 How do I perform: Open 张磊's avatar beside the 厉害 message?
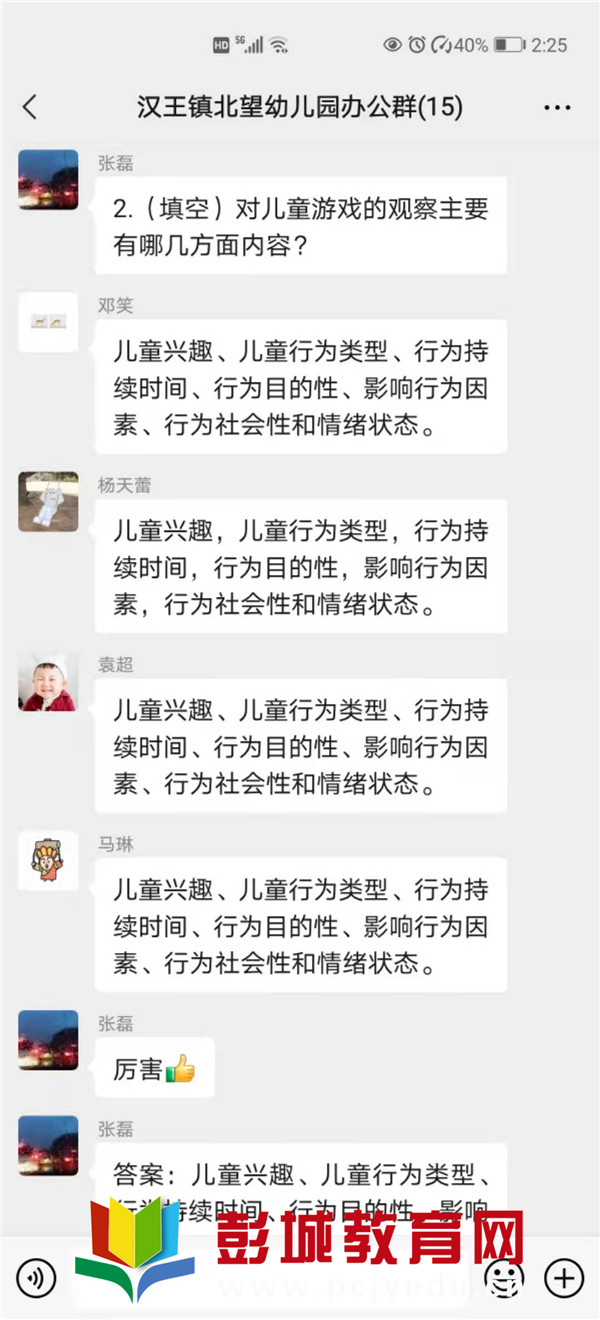(48, 1040)
